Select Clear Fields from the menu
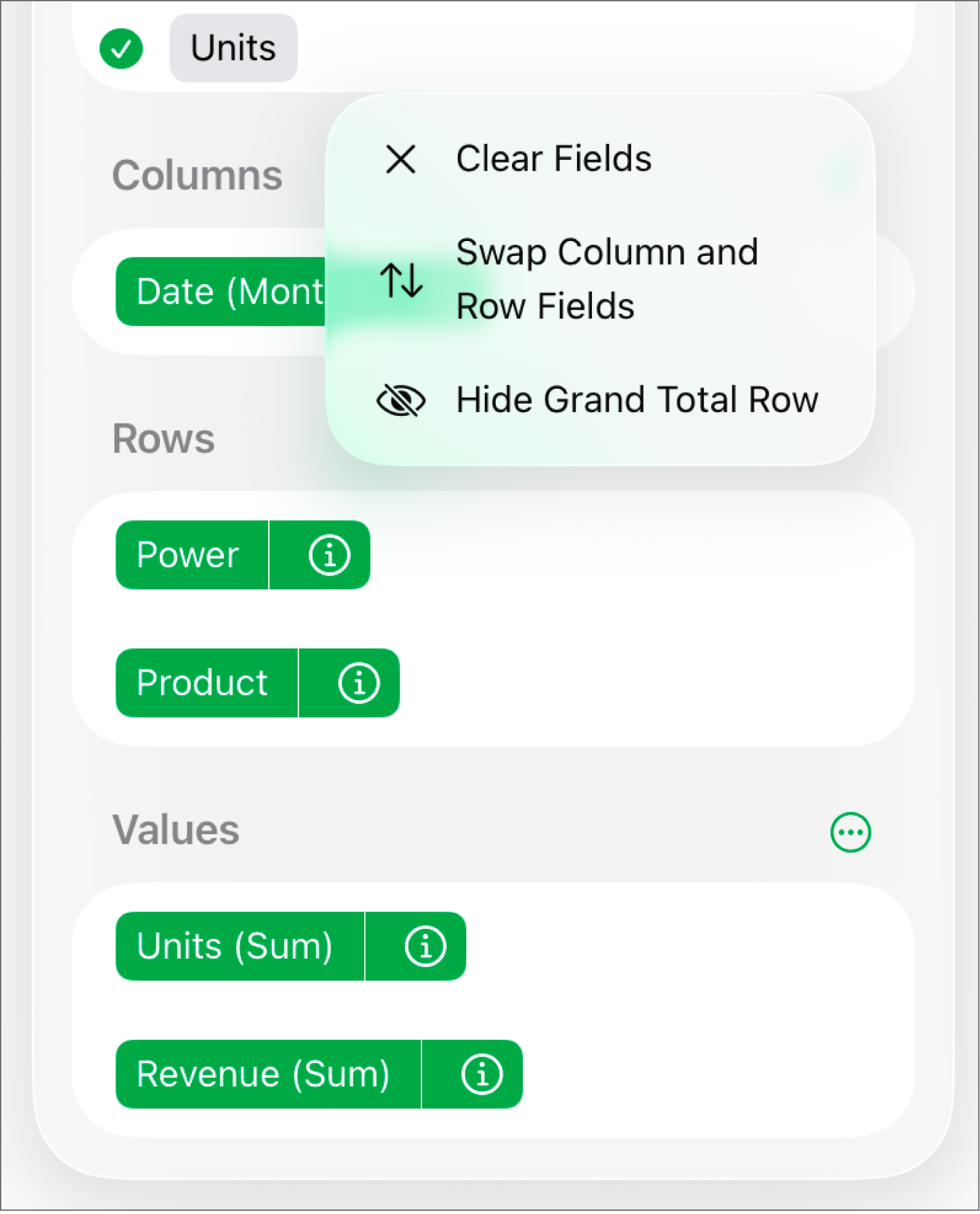 (x=553, y=159)
